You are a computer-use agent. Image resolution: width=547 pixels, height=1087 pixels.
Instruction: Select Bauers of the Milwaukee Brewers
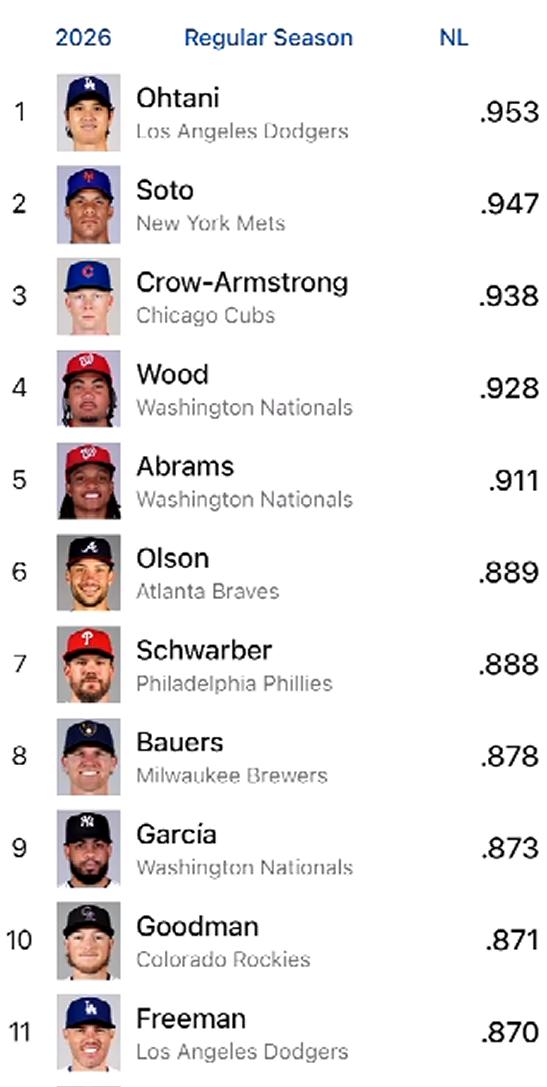pyautogui.click(x=273, y=756)
